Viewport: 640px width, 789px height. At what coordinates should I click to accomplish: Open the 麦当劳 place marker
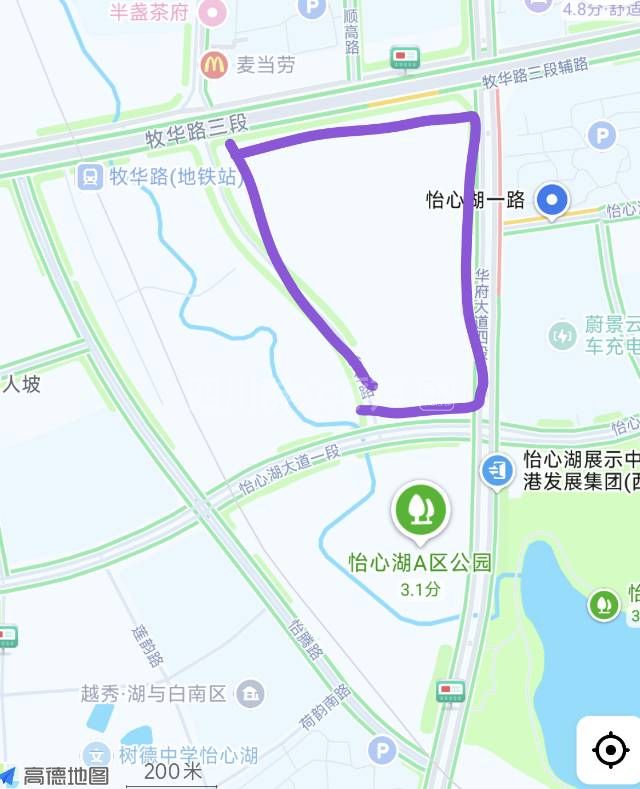[x=213, y=65]
